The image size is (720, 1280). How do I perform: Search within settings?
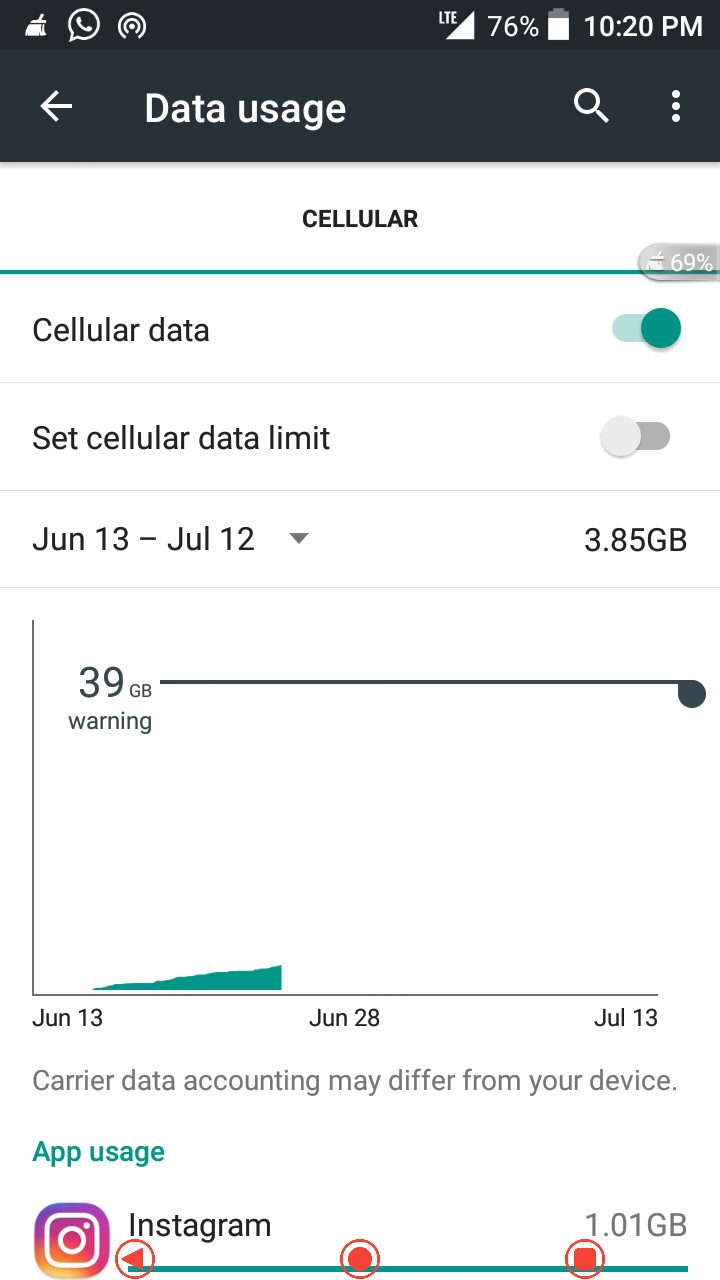point(591,106)
